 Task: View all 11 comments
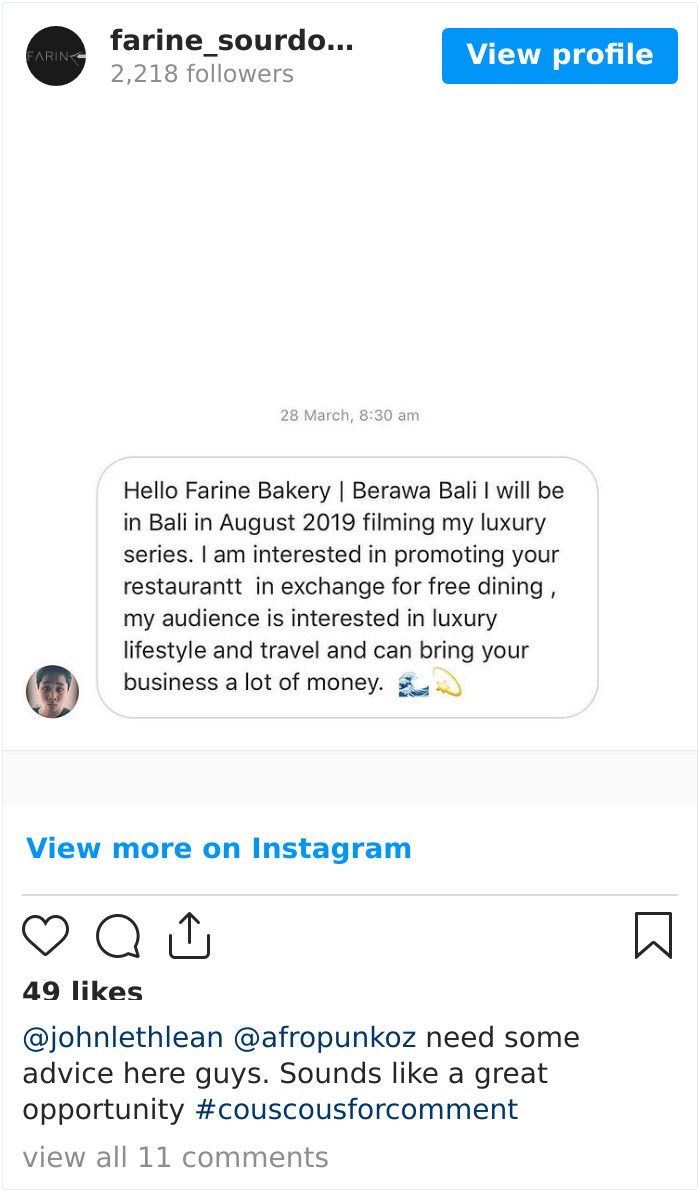[x=175, y=1158]
